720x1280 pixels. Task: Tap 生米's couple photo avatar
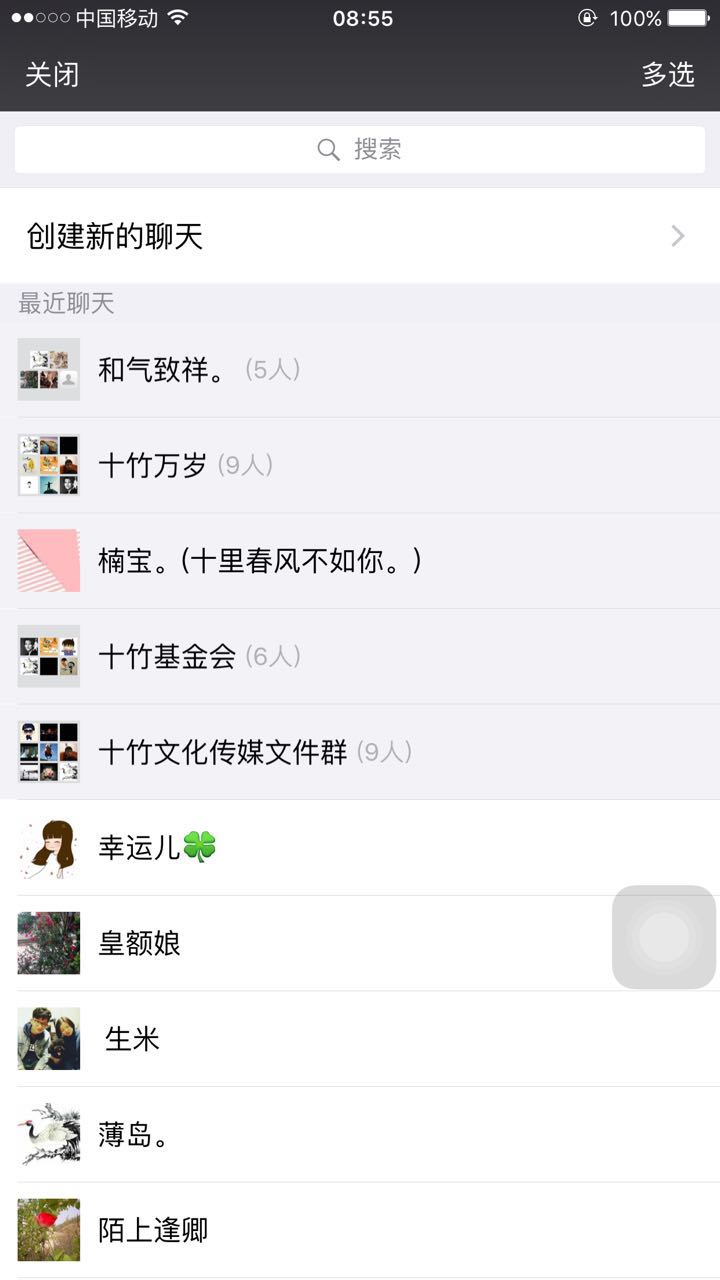point(48,1039)
